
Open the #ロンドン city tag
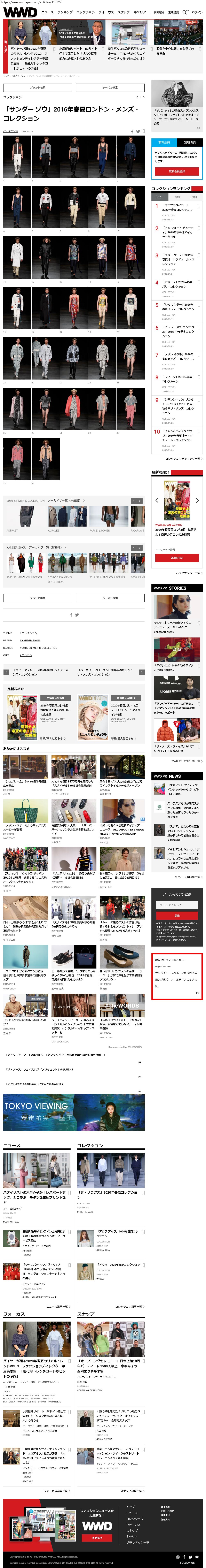tap(25, 655)
